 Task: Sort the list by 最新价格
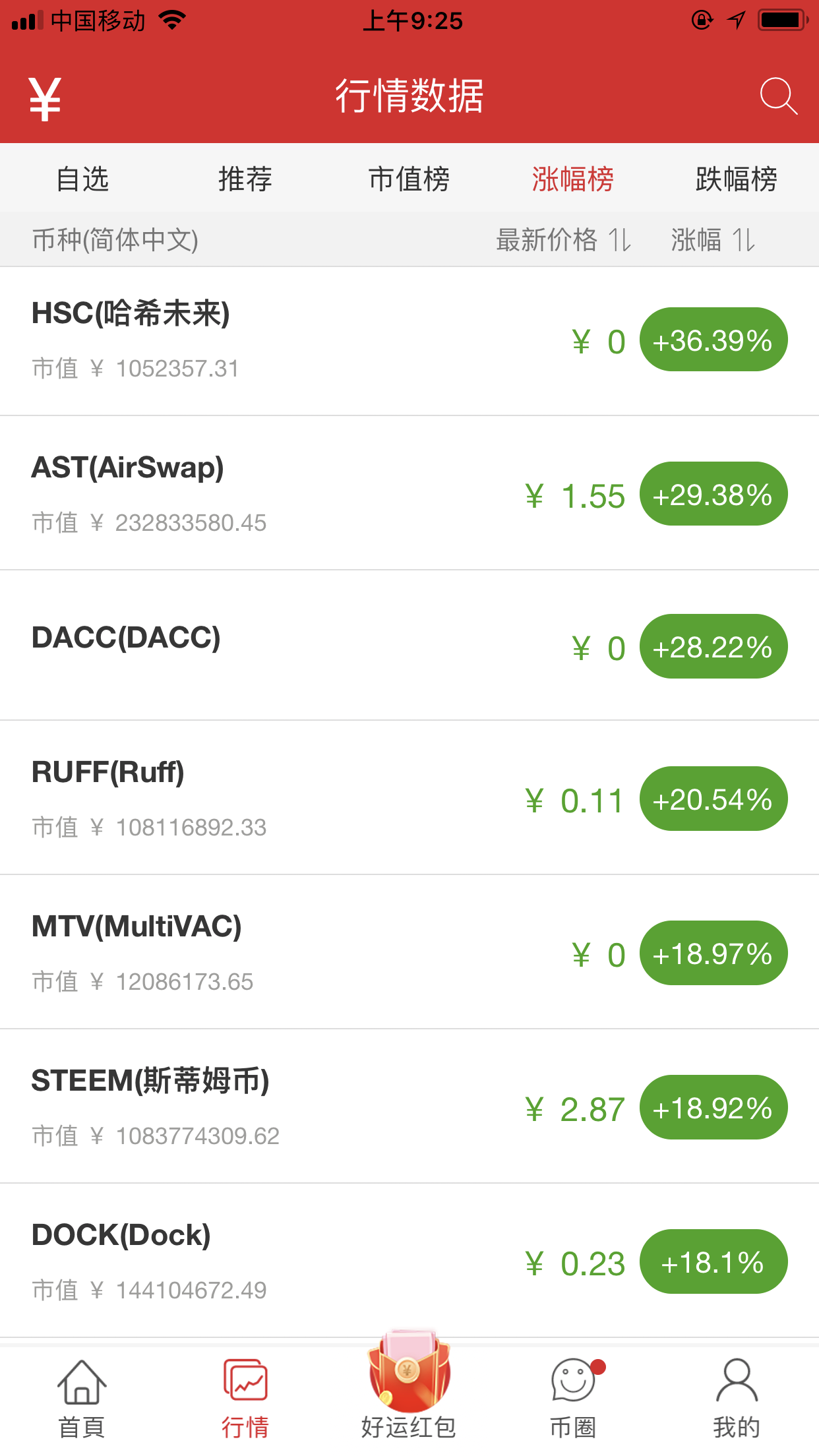[x=564, y=240]
